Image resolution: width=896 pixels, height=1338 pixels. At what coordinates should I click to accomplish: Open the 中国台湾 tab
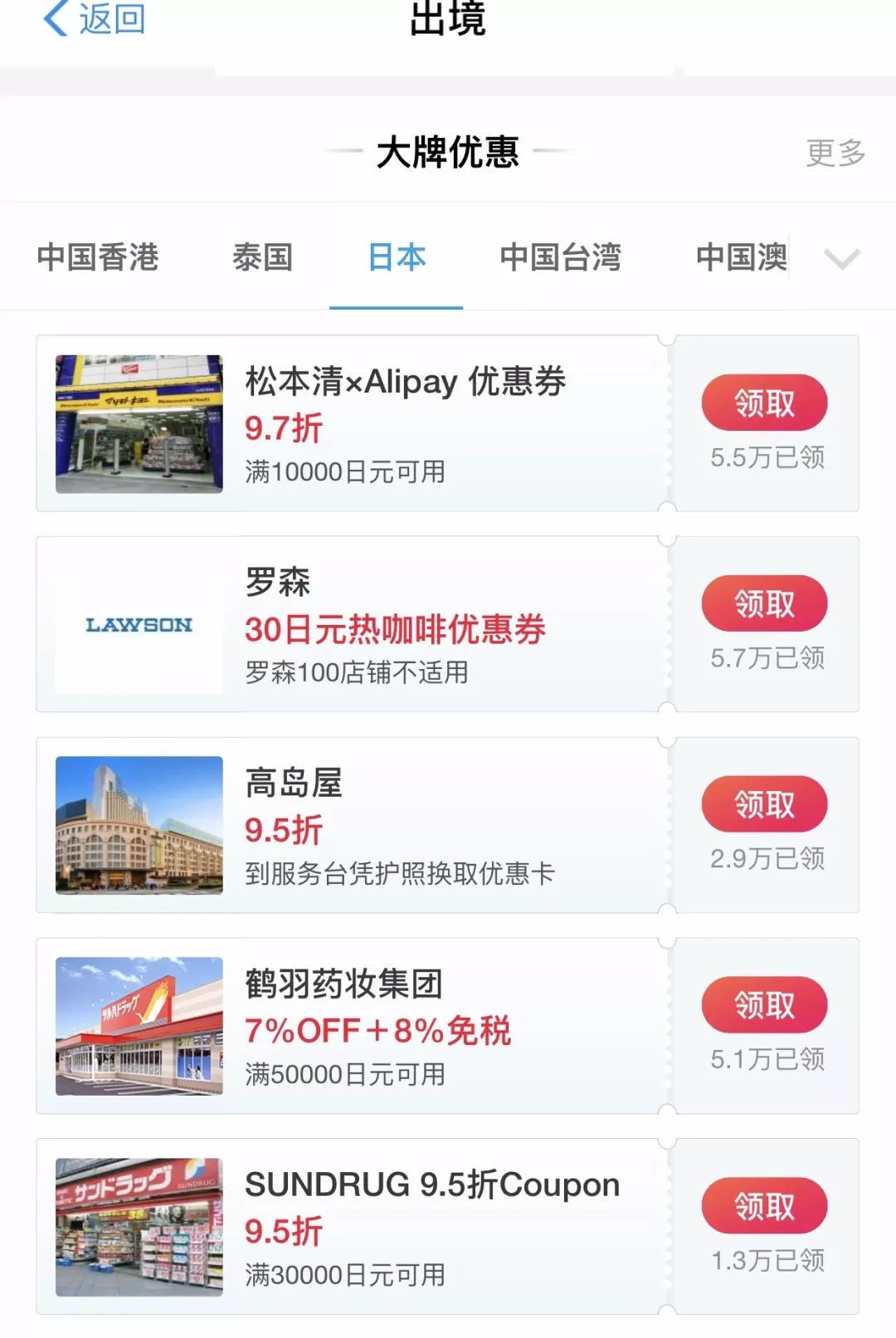pos(561,258)
